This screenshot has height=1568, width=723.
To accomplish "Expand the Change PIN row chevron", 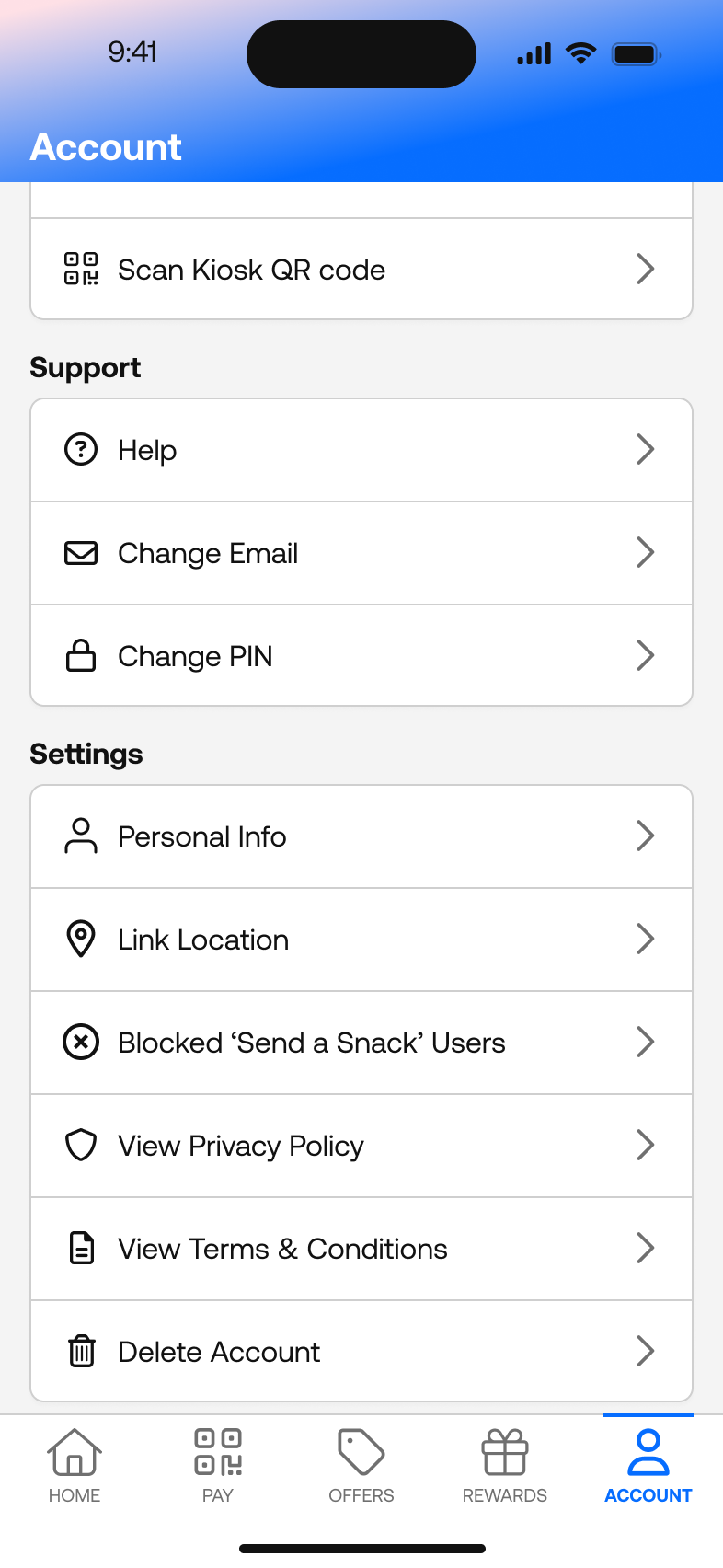I will click(646, 655).
